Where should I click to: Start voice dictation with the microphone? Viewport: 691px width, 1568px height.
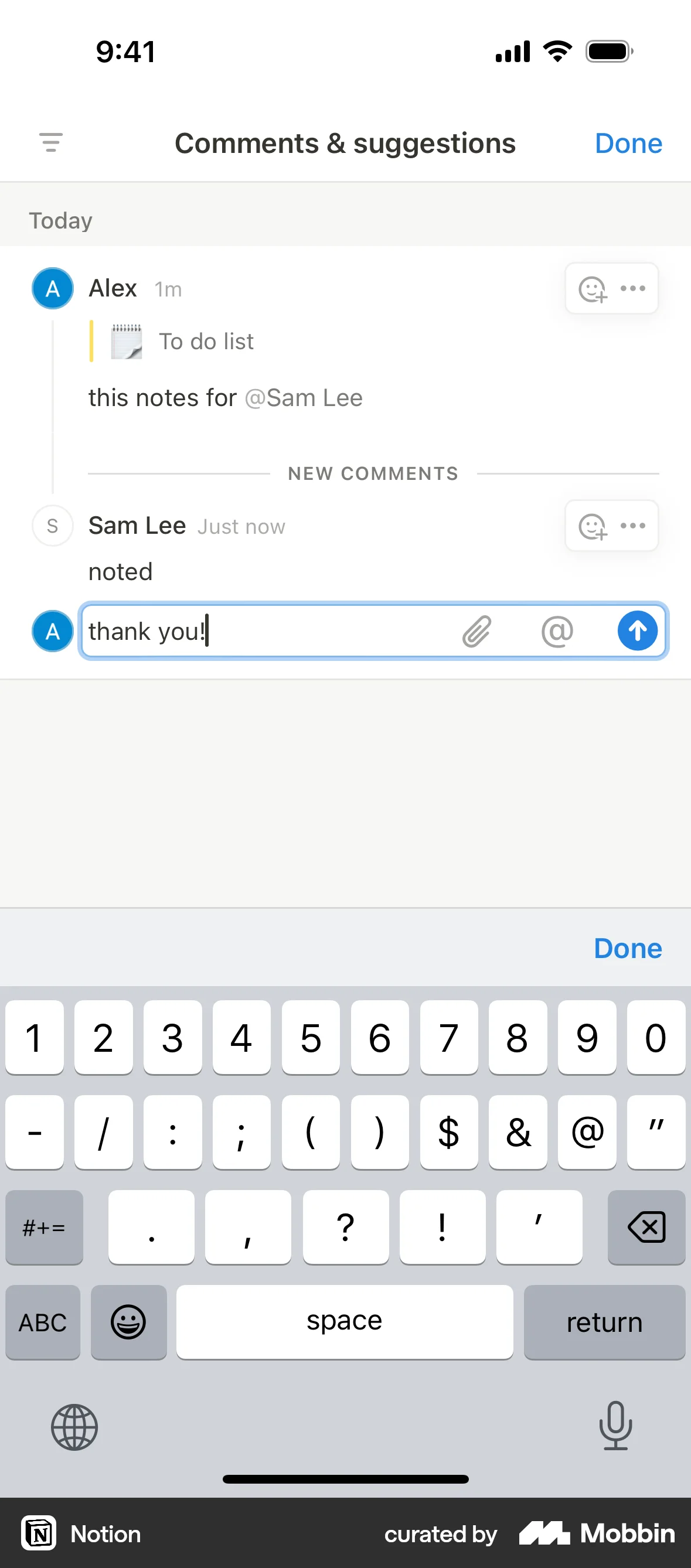617,1427
